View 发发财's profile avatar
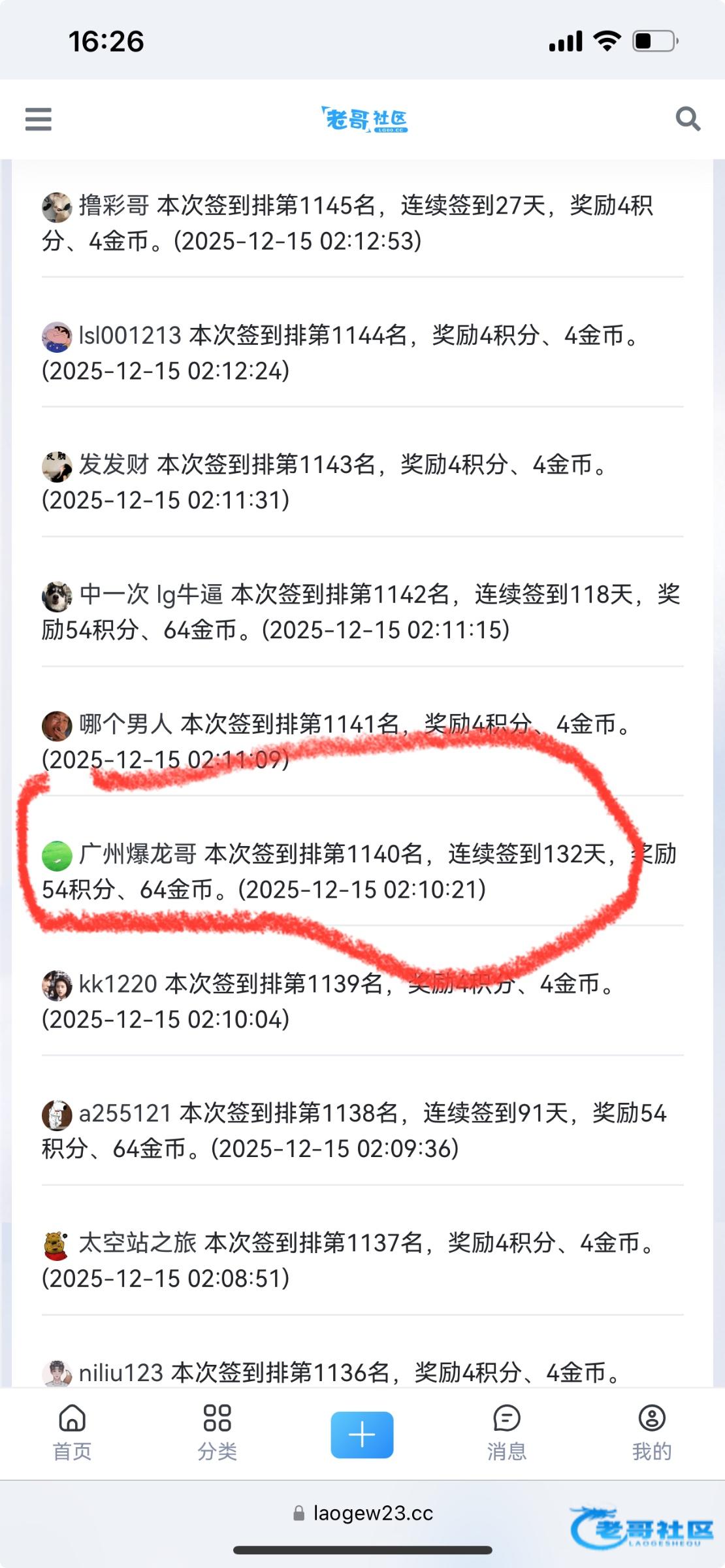 click(57, 466)
